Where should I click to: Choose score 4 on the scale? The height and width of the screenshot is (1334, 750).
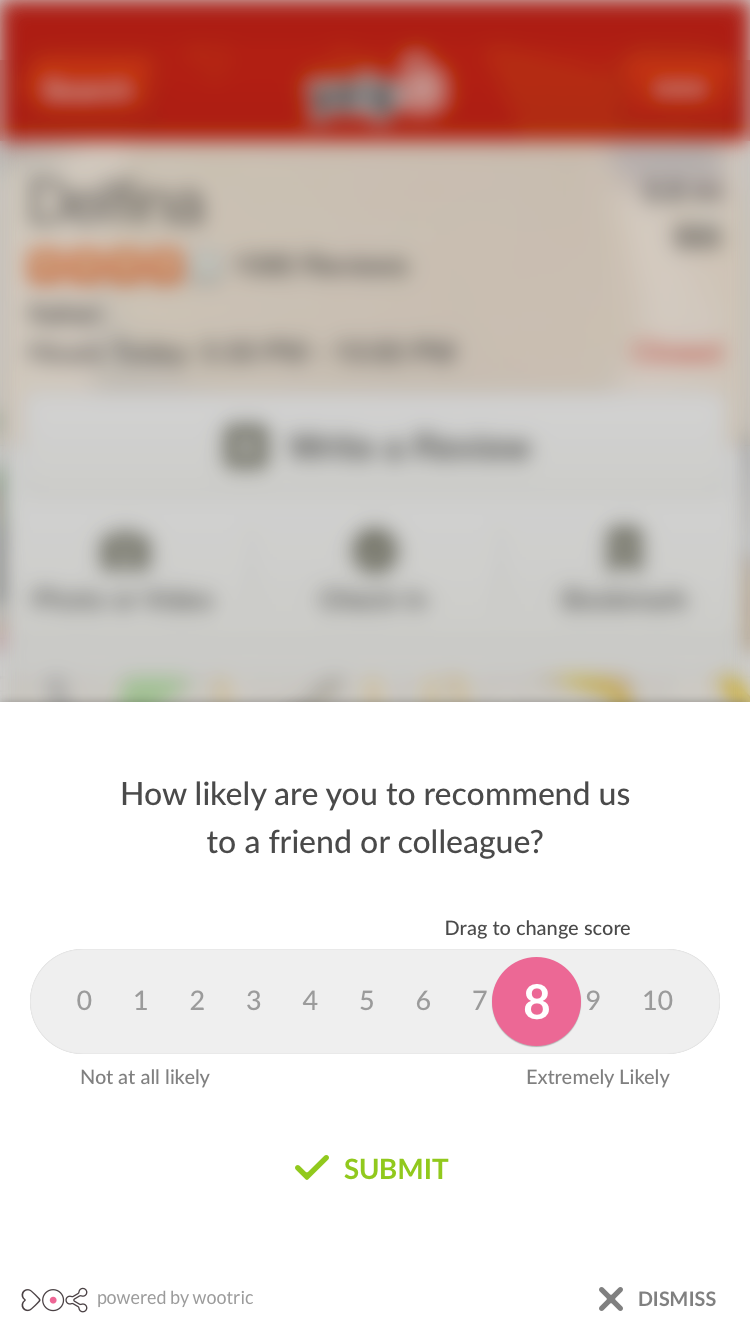310,1000
